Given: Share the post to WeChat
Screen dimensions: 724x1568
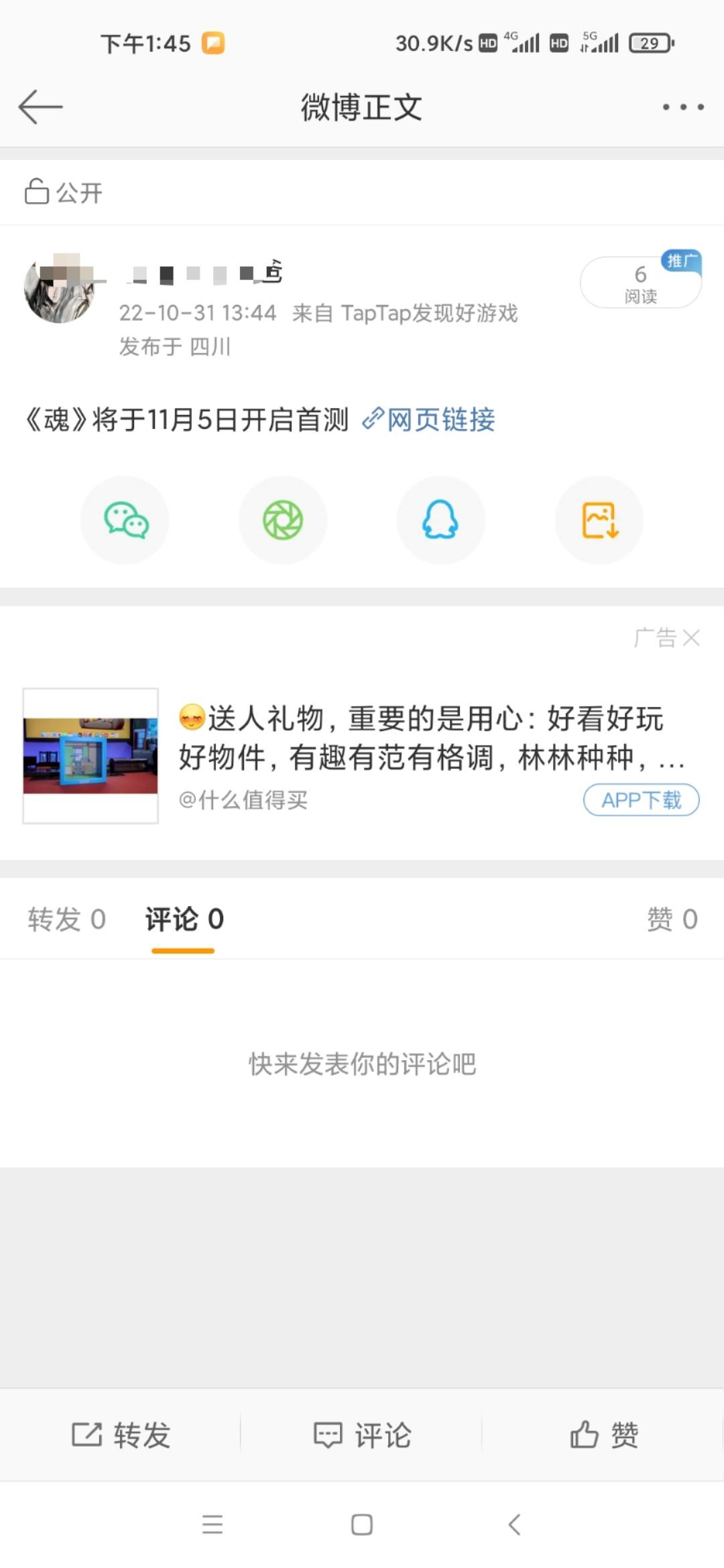Looking at the screenshot, I should pyautogui.click(x=125, y=521).
